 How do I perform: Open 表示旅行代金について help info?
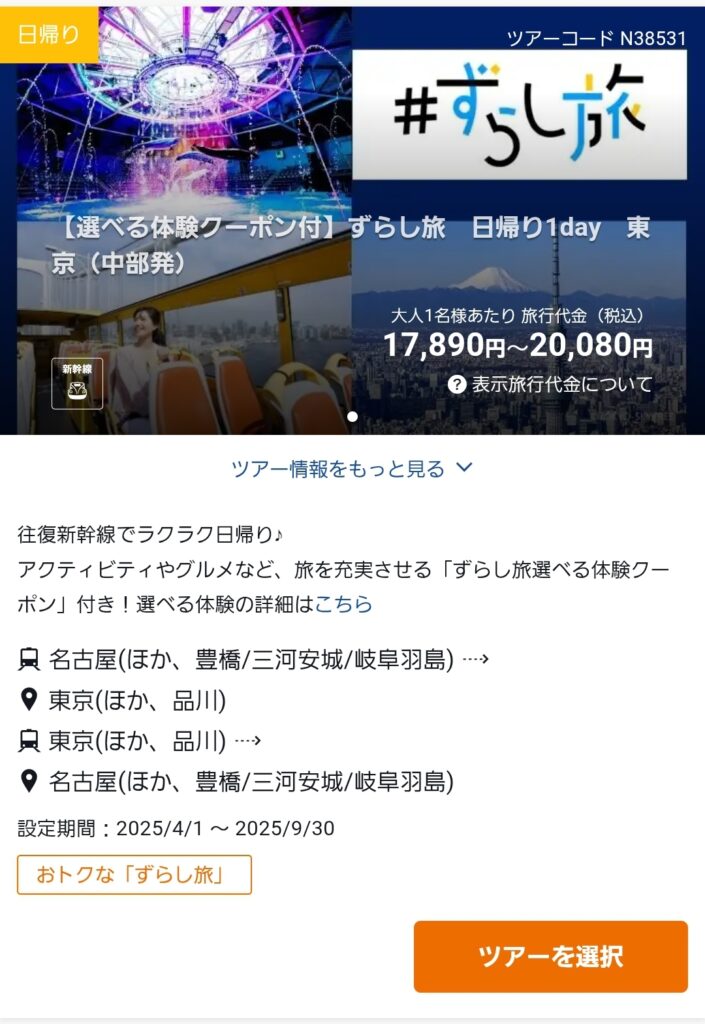click(551, 384)
